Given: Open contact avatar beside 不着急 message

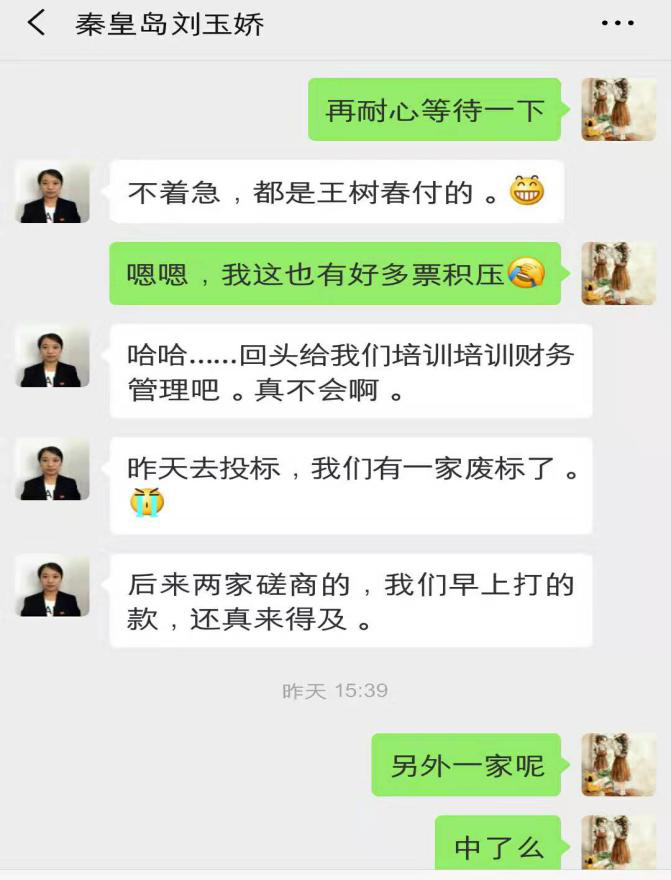Looking at the screenshot, I should (x=53, y=192).
